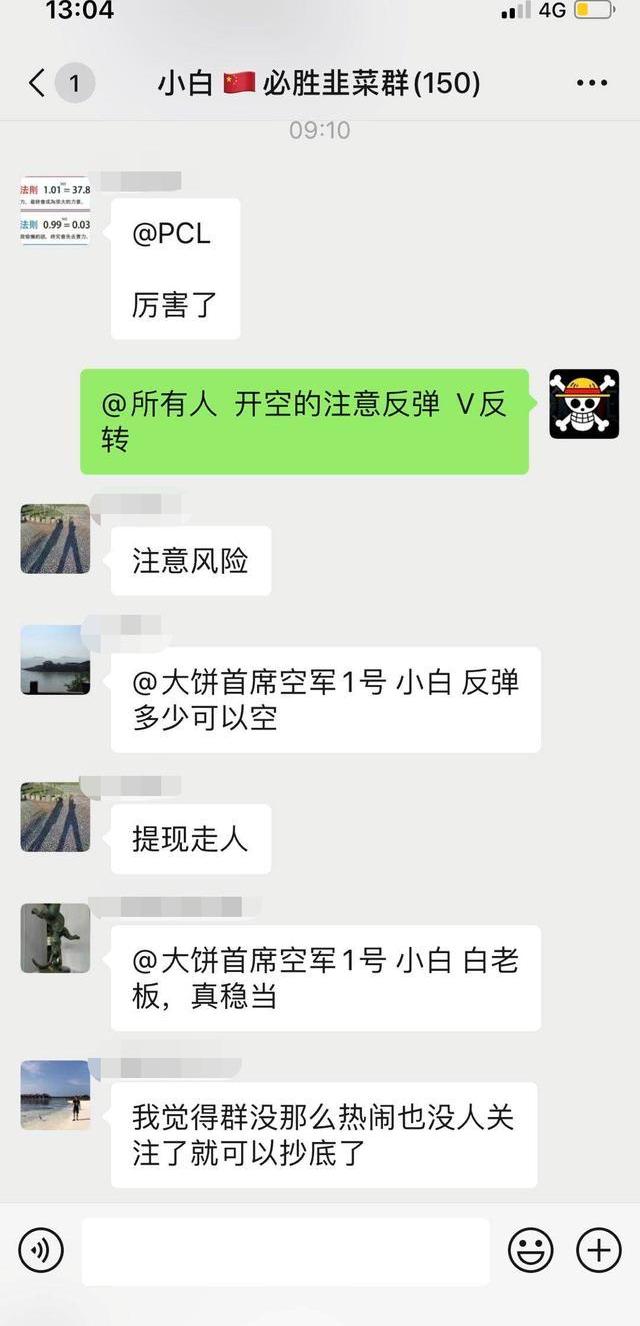Viewport: 640px width, 1326px height.
Task: Open the group chat options menu
Action: (592, 83)
